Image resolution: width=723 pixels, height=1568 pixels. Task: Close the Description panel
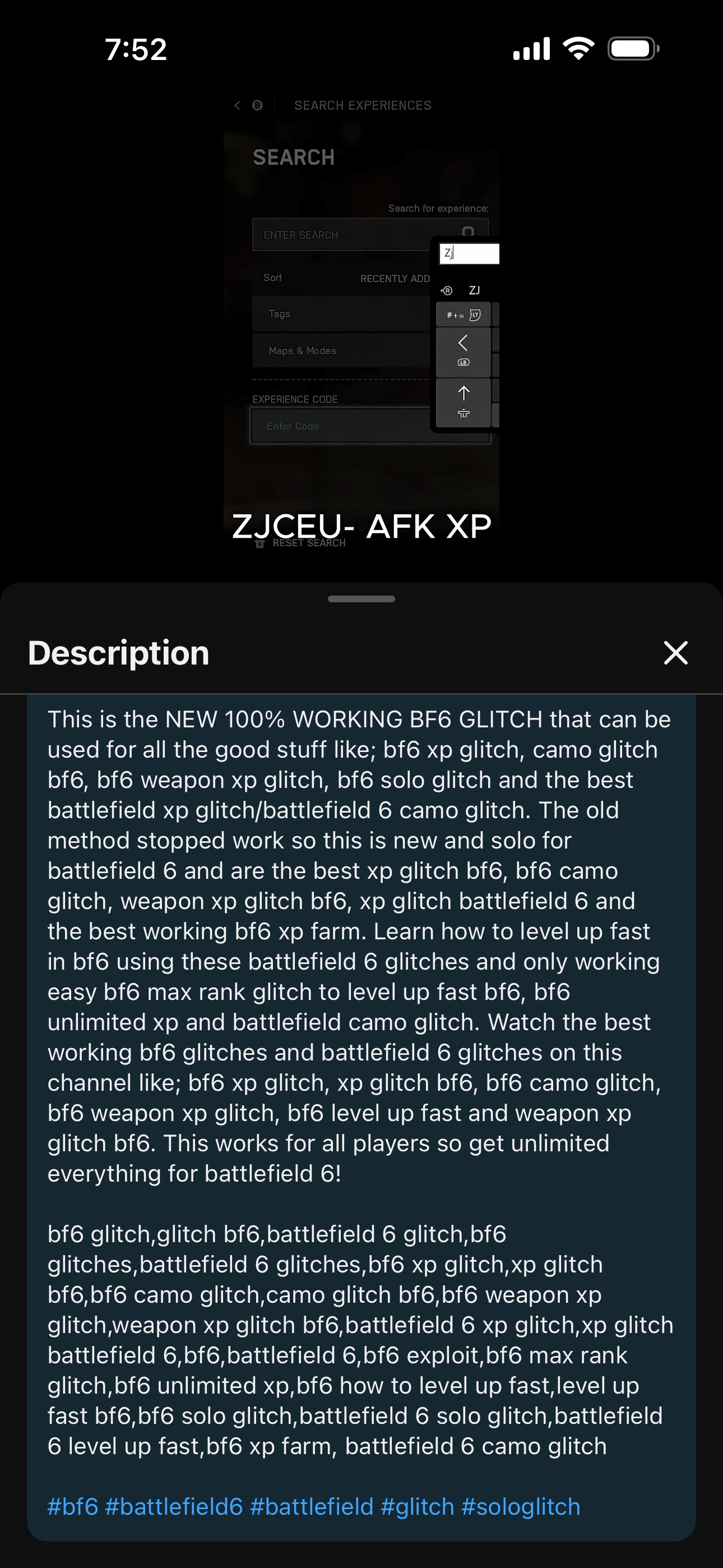(675, 653)
